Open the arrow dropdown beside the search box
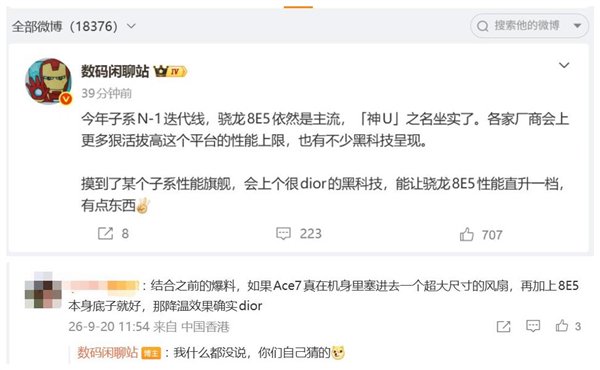 pos(577,26)
